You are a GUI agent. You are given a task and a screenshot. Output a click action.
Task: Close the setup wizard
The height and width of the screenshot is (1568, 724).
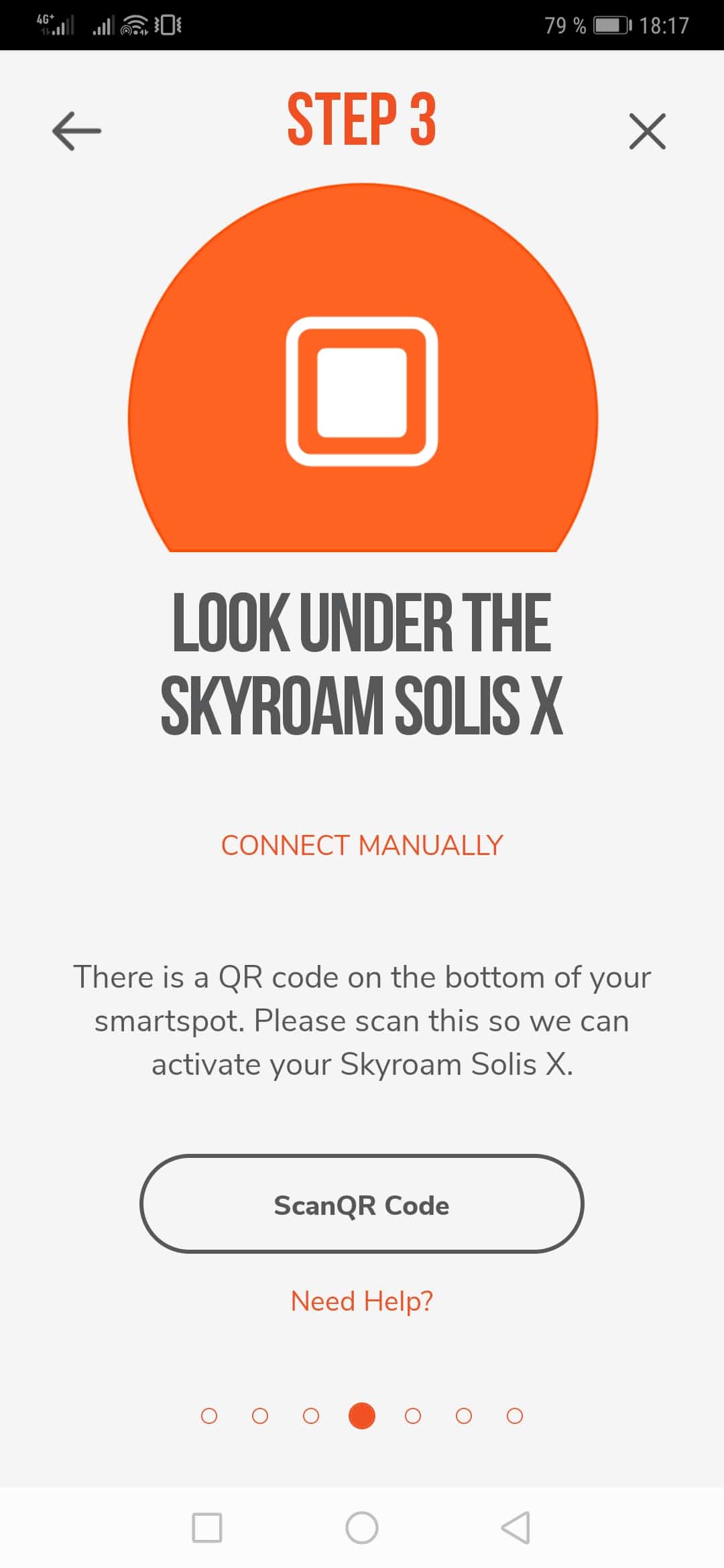(647, 131)
